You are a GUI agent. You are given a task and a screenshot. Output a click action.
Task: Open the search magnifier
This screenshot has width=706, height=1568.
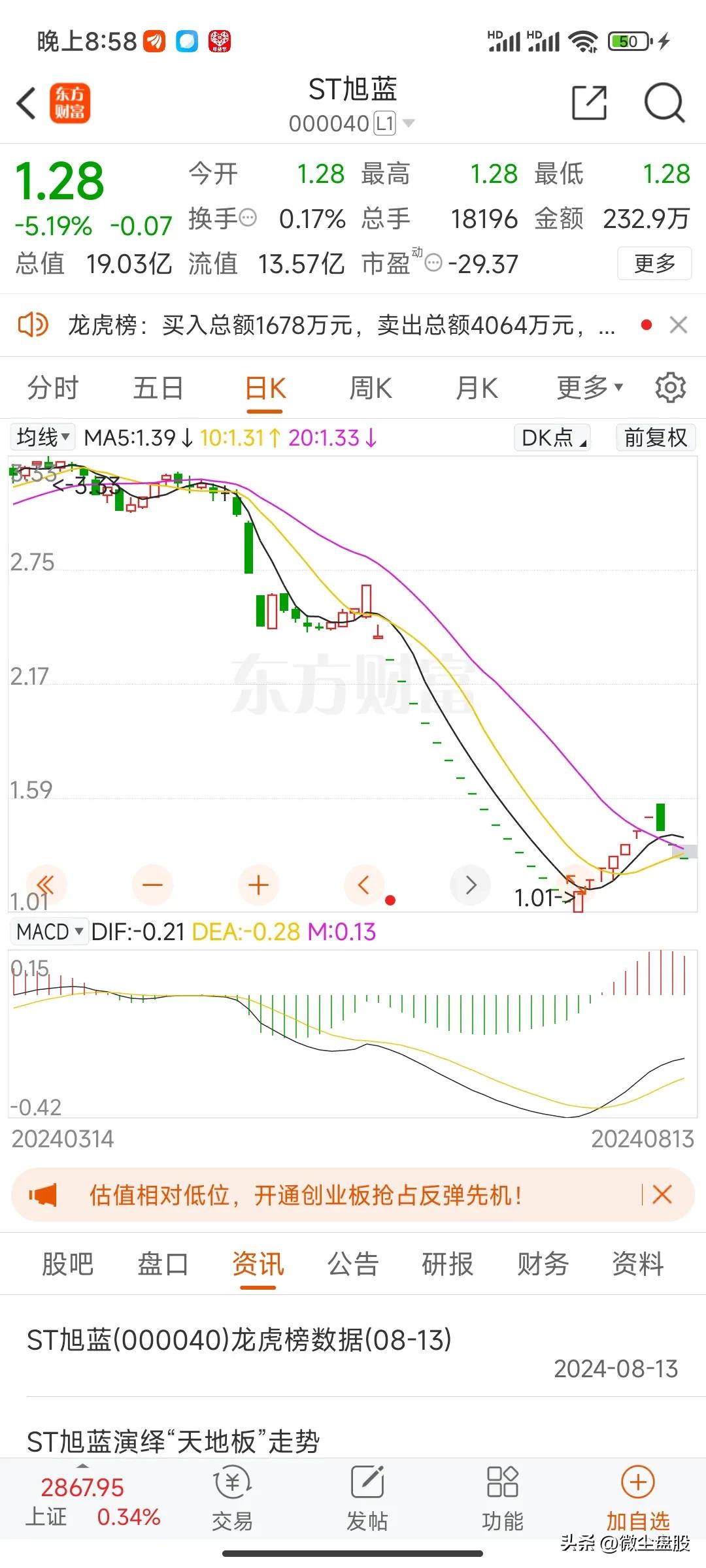(664, 103)
